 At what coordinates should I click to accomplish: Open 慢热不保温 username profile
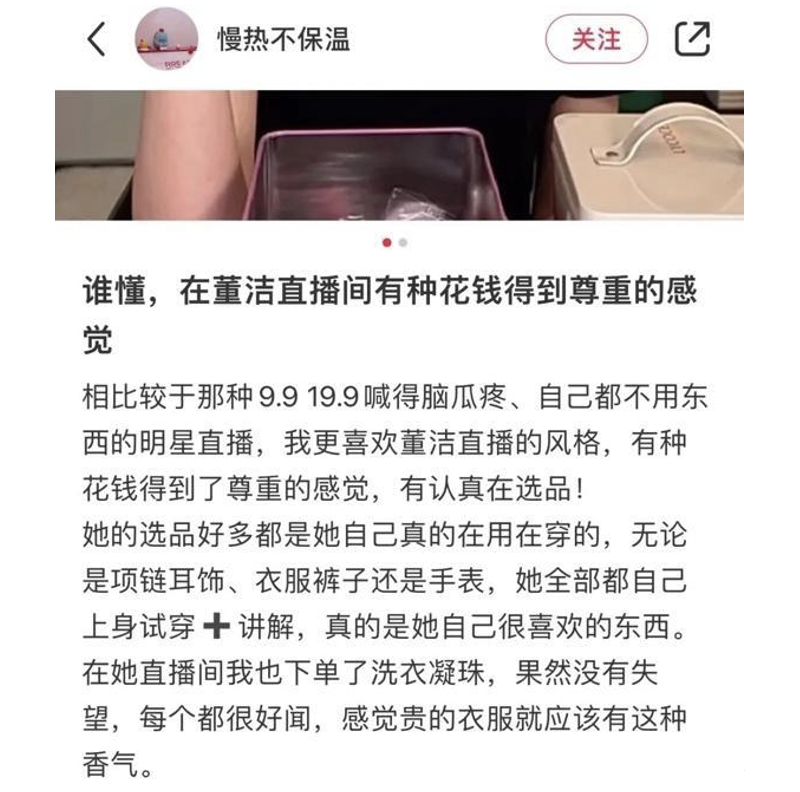coord(284,39)
